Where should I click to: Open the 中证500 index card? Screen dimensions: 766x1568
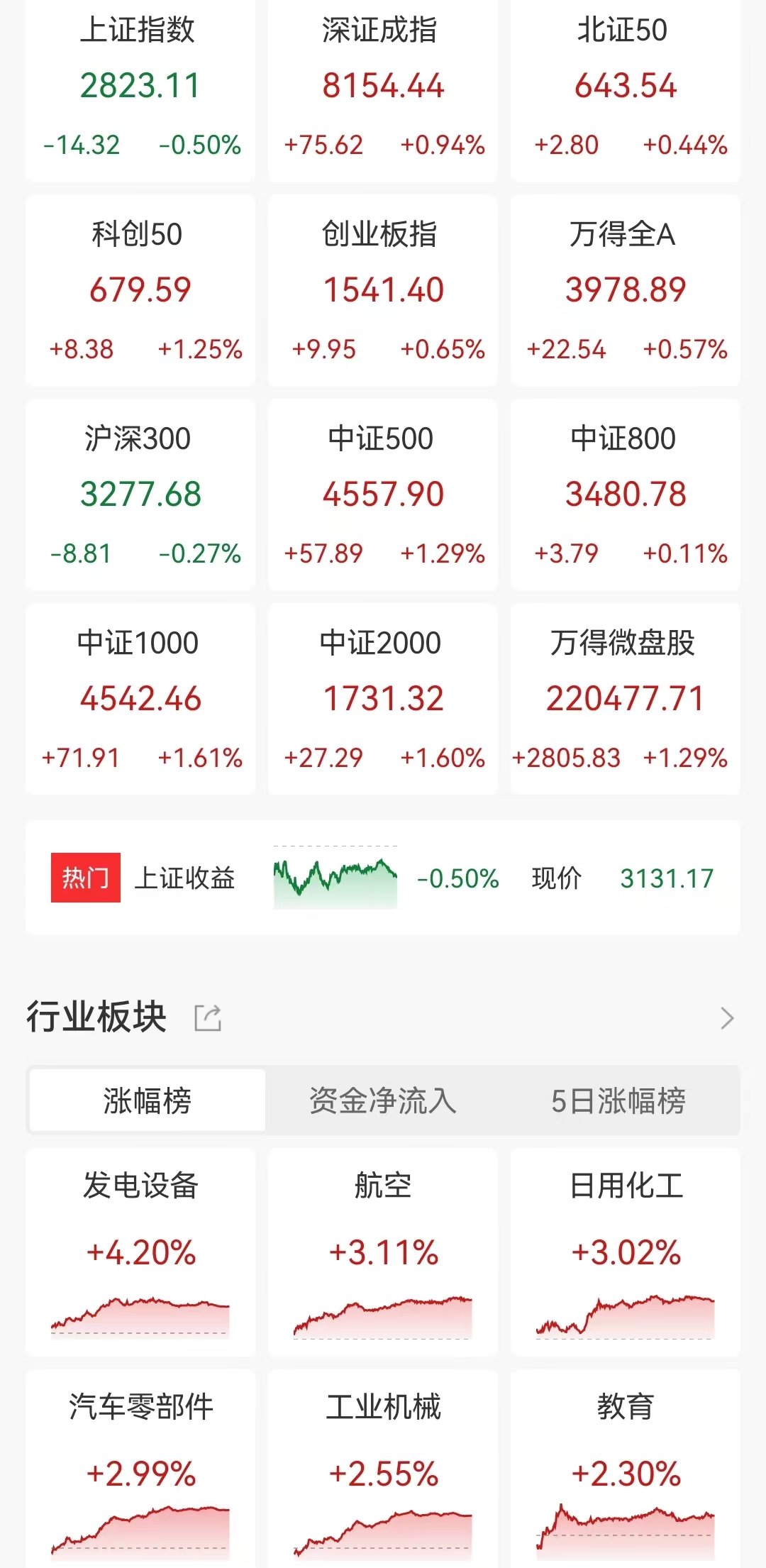click(x=383, y=495)
